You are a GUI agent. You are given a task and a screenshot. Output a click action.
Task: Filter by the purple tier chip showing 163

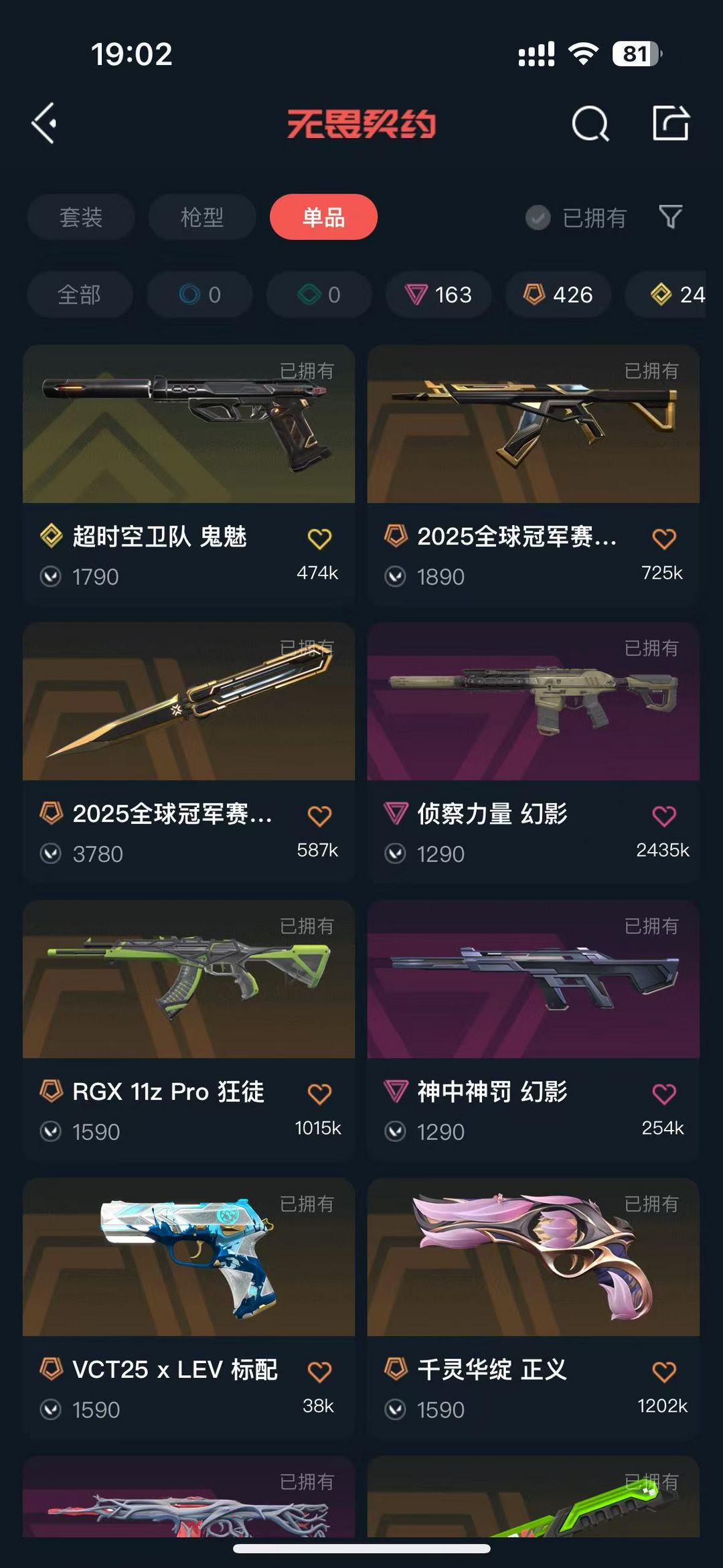(438, 295)
